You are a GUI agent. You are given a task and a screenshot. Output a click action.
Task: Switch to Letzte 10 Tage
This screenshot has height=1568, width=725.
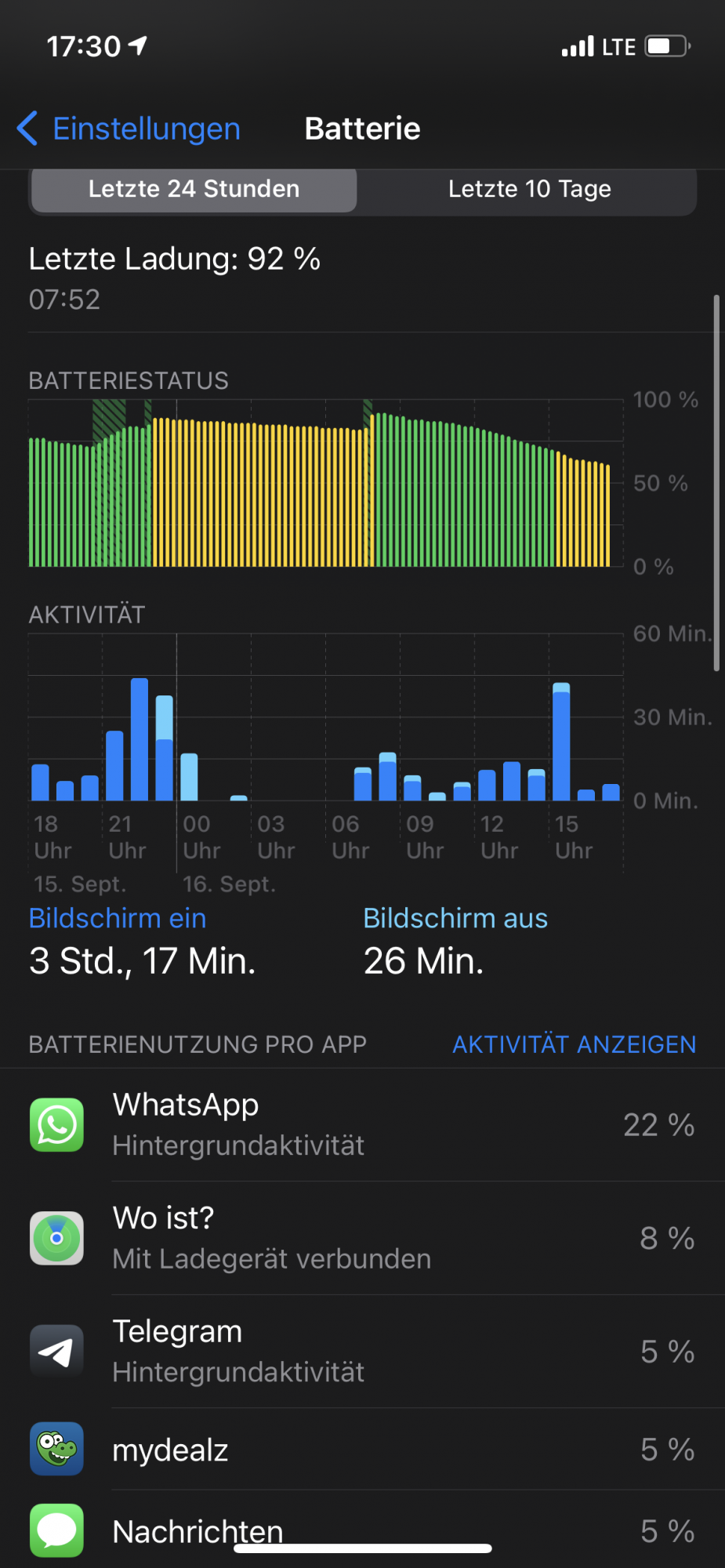pyautogui.click(x=529, y=189)
